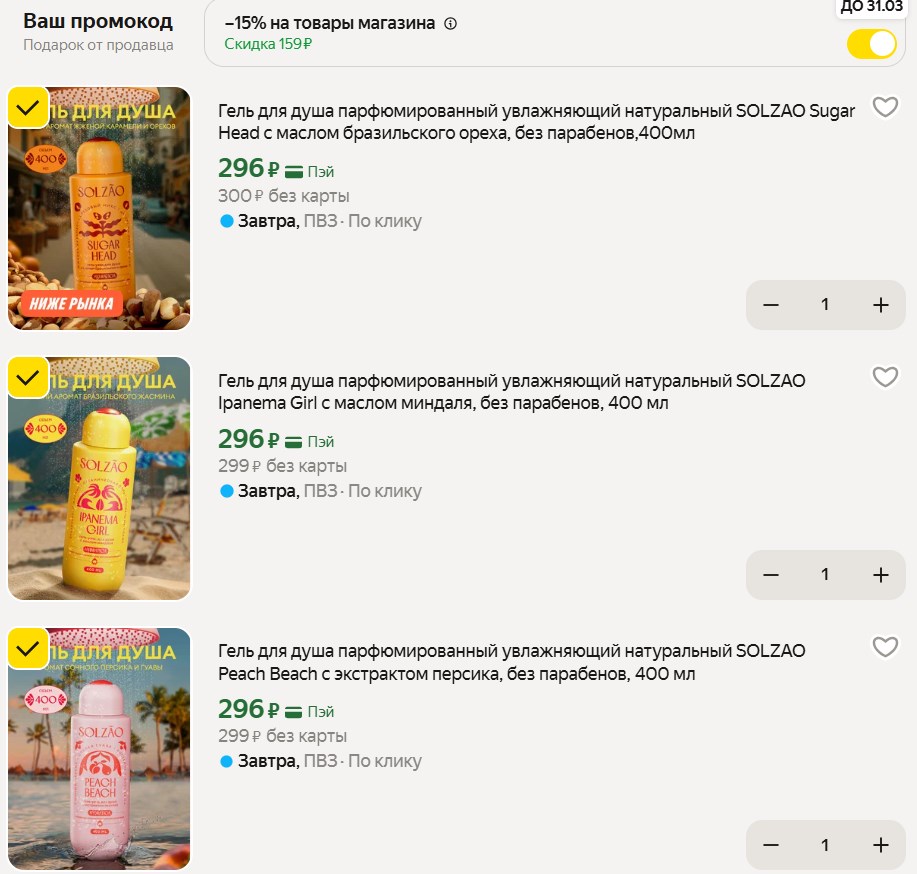Screen dimensions: 917x874
Task: Turn off the 15% promo code toggle
Action: (x=870, y=44)
